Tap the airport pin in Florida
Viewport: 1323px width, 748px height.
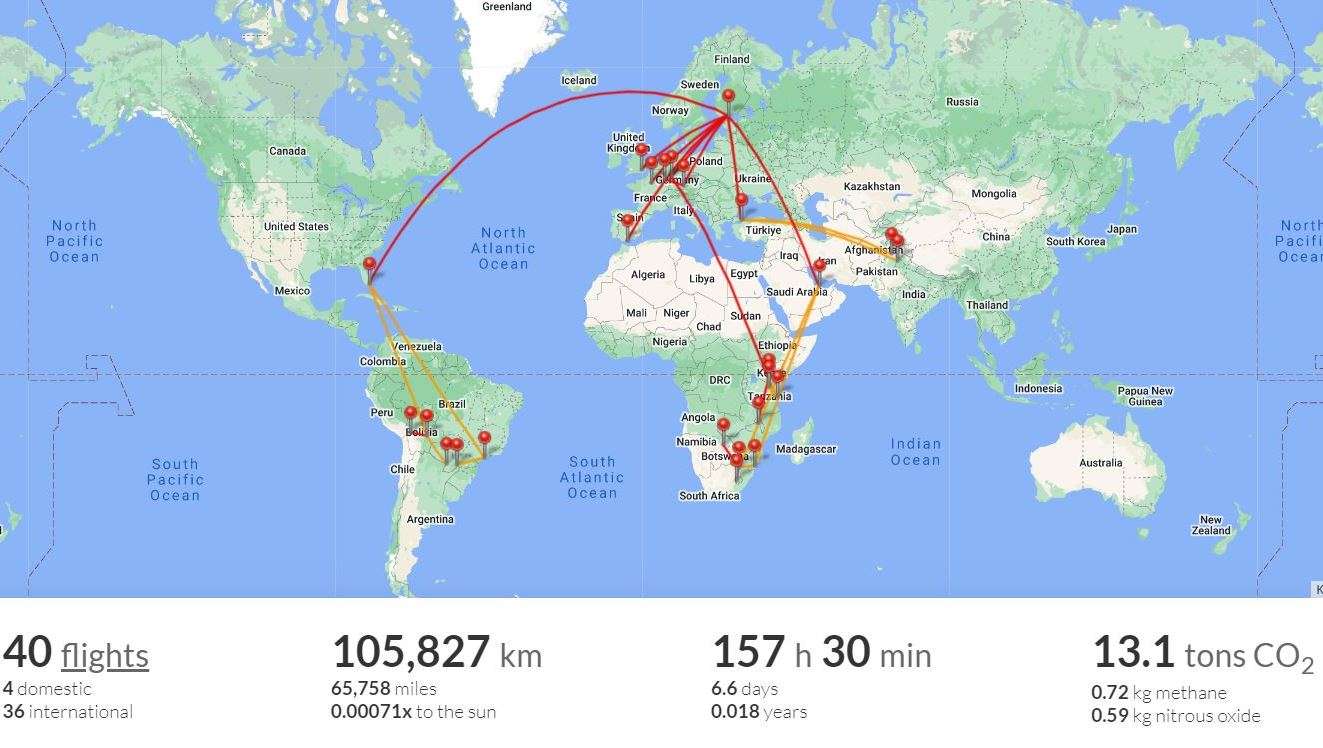point(370,267)
